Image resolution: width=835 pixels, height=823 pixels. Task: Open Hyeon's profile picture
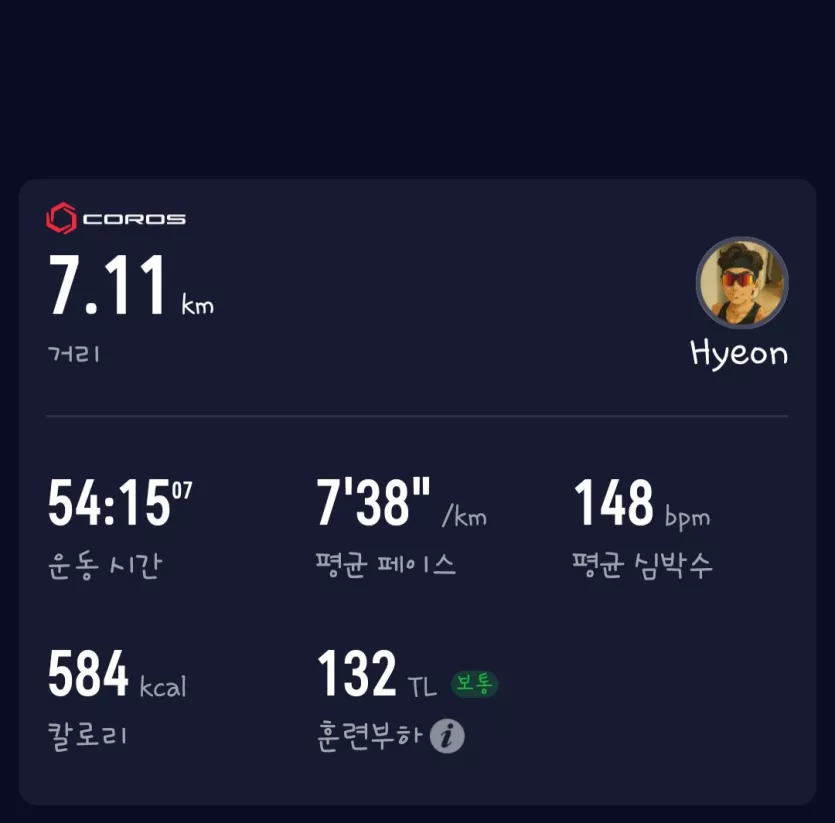click(741, 283)
